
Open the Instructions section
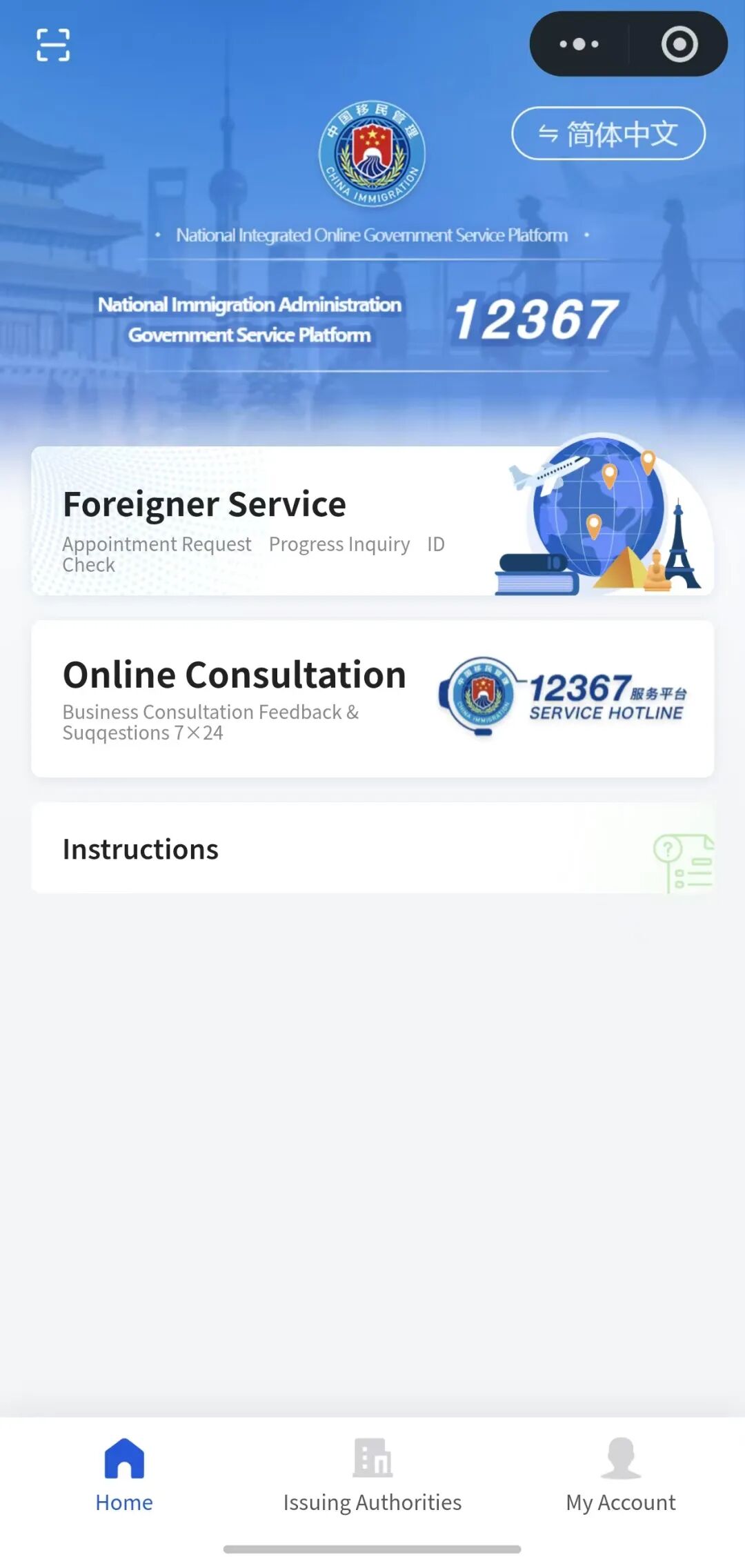tap(372, 848)
